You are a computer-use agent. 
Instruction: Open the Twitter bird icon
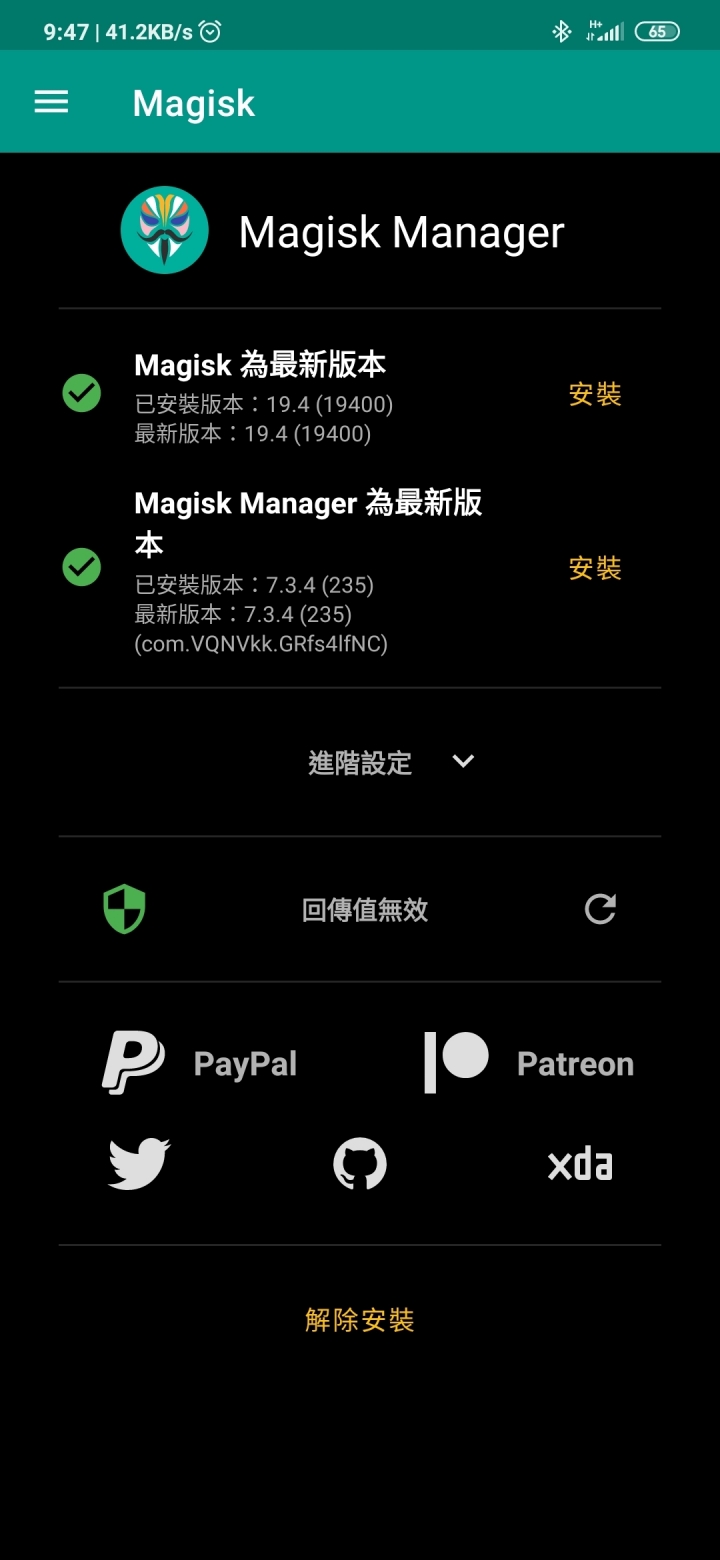139,1164
